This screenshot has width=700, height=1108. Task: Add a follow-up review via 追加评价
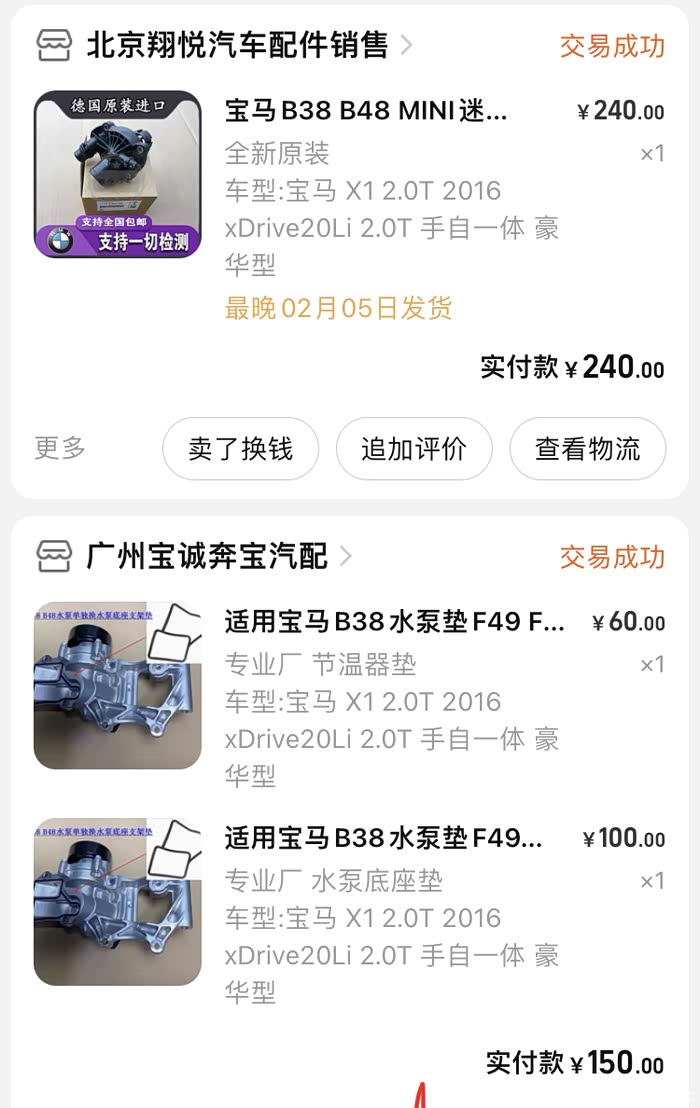pyautogui.click(x=414, y=449)
